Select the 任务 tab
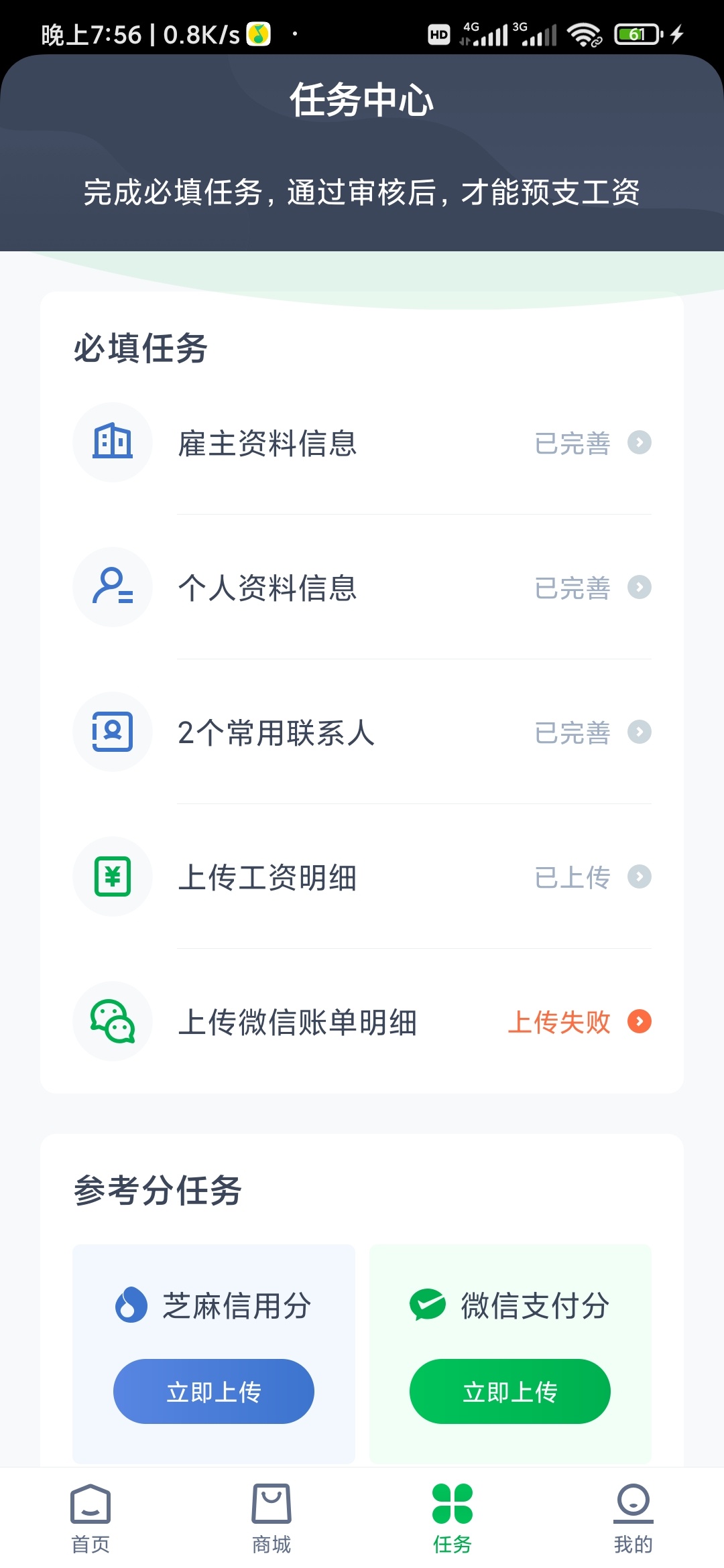Screen dimensions: 724x1568 coord(452,1518)
